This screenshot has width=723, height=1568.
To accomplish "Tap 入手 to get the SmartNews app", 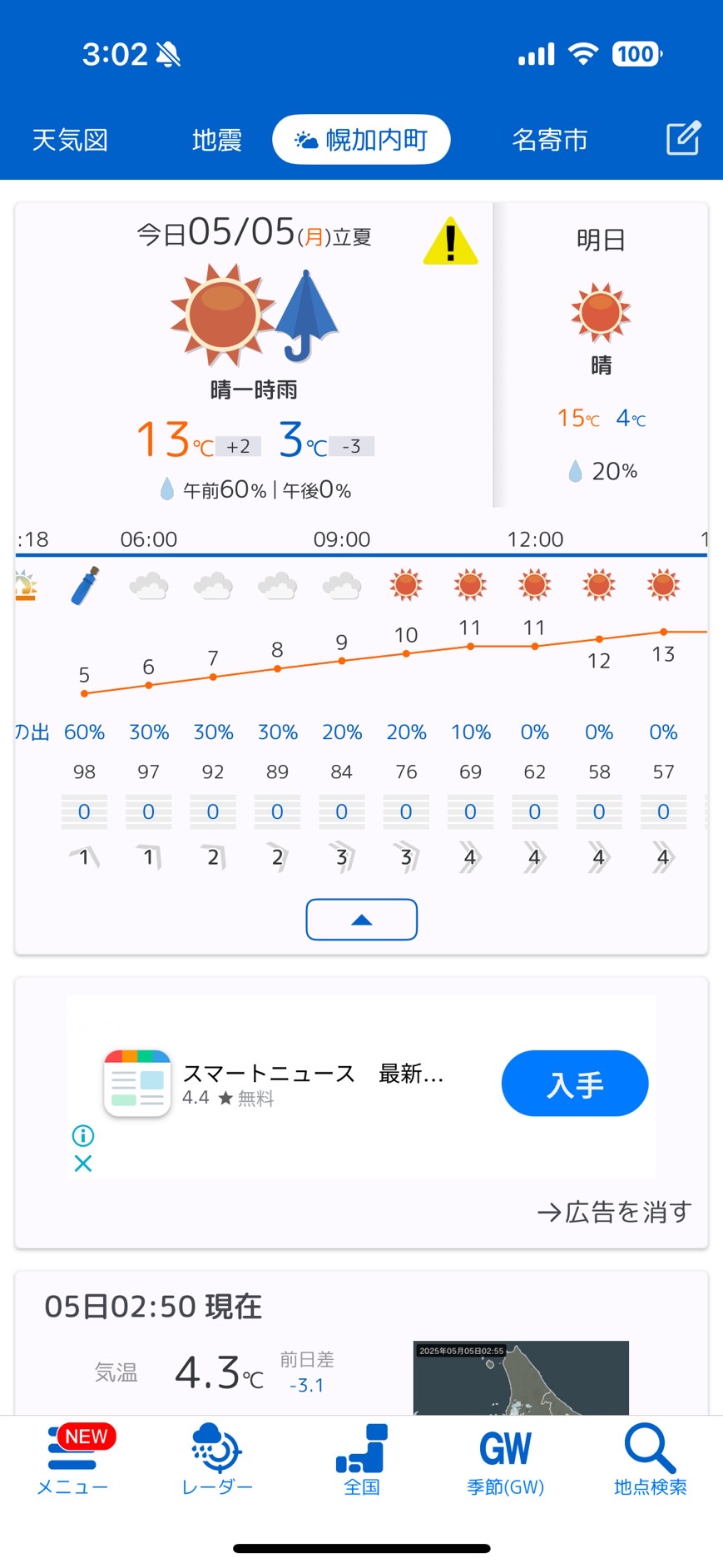I will pos(574,1084).
